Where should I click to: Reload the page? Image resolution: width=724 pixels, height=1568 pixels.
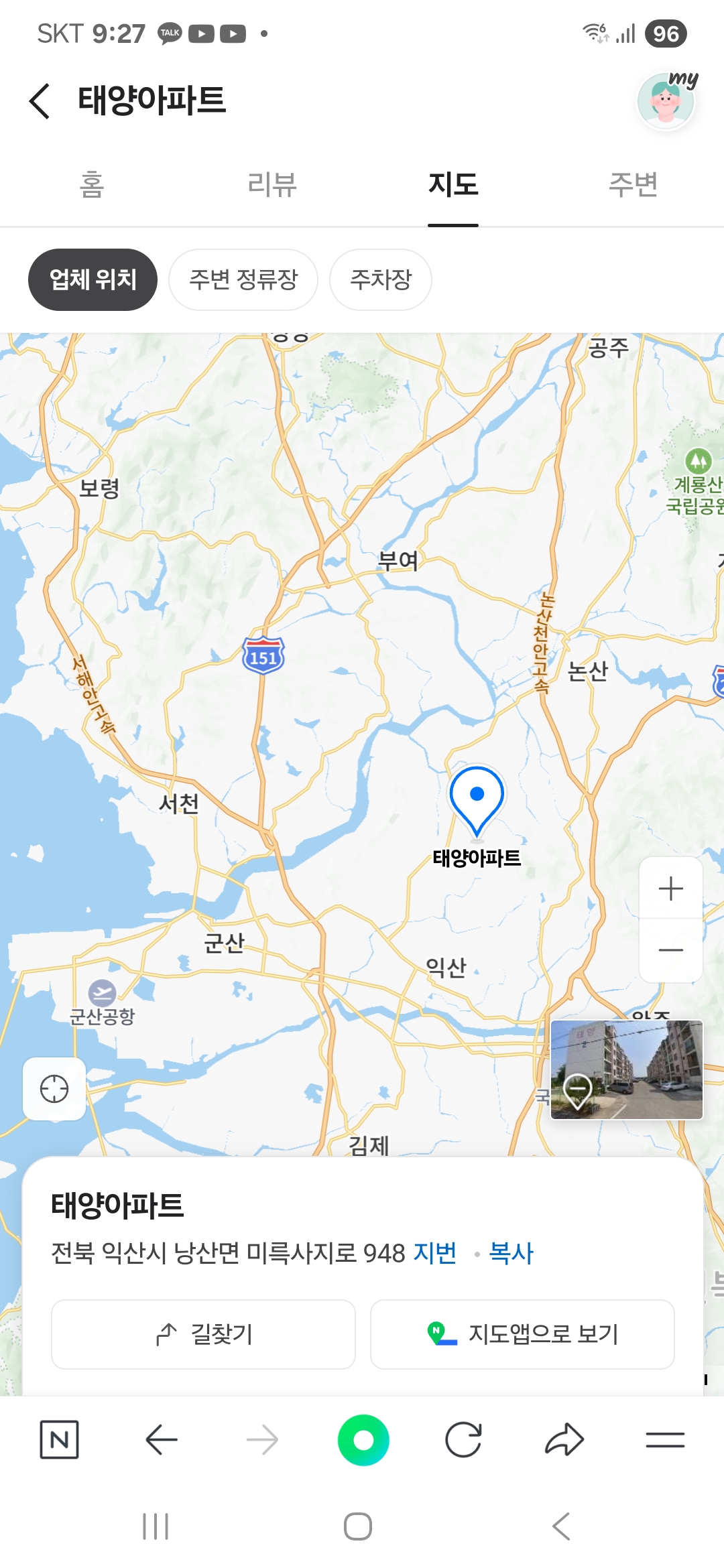pos(463,1439)
